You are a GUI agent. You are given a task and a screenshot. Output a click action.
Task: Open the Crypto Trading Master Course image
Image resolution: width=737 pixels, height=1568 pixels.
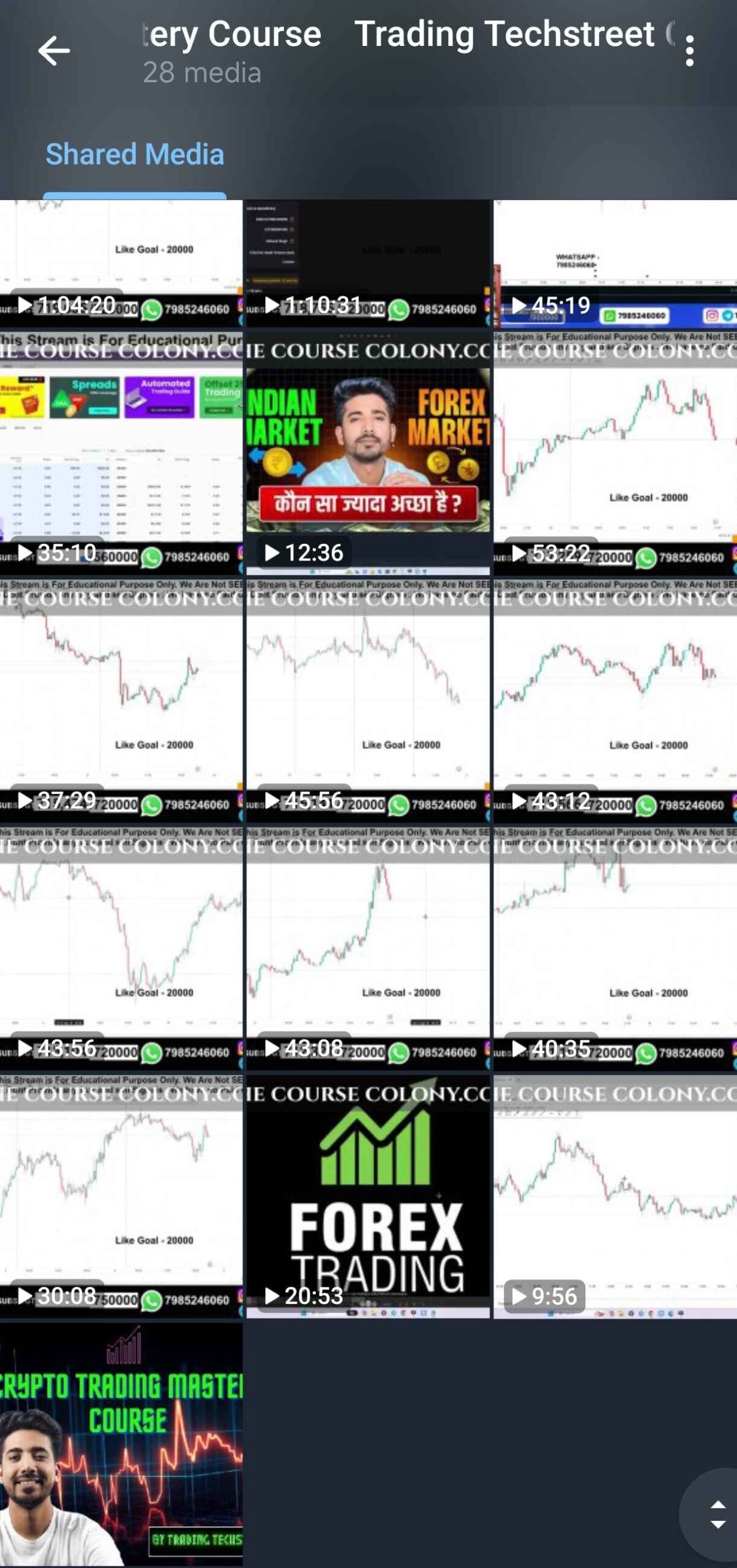[x=121, y=1442]
